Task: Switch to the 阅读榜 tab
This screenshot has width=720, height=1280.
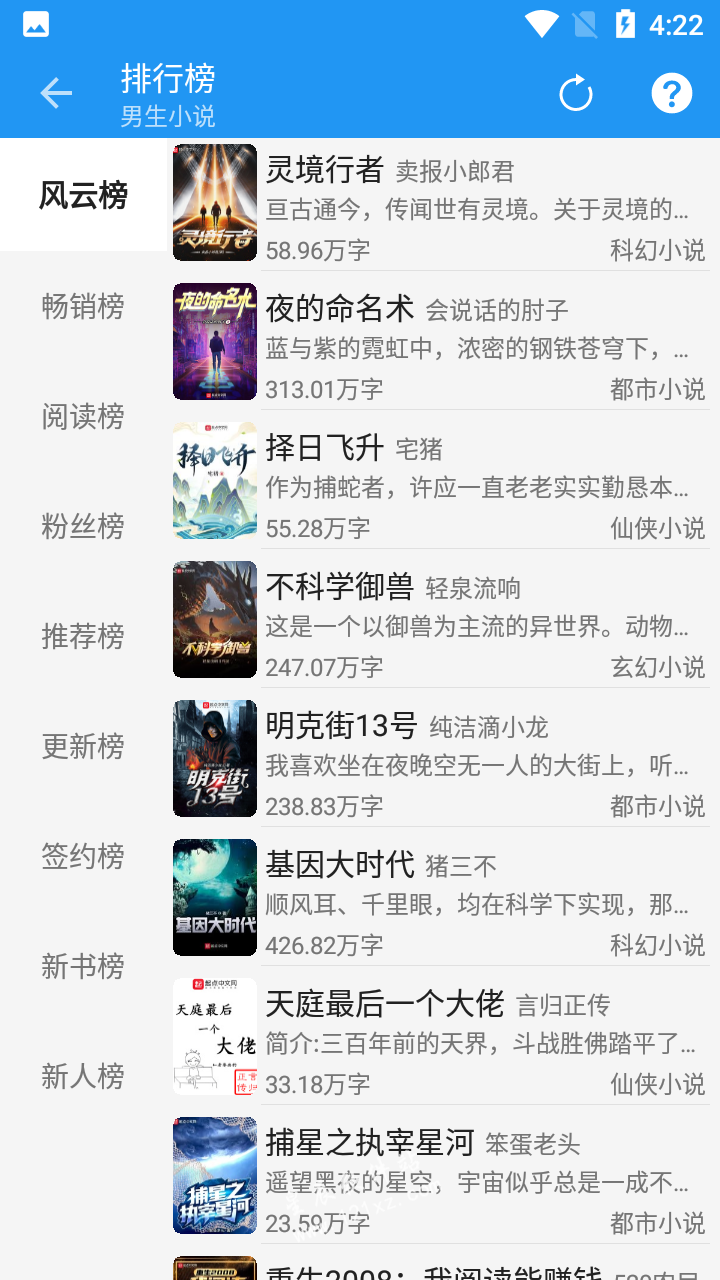Action: [83, 416]
